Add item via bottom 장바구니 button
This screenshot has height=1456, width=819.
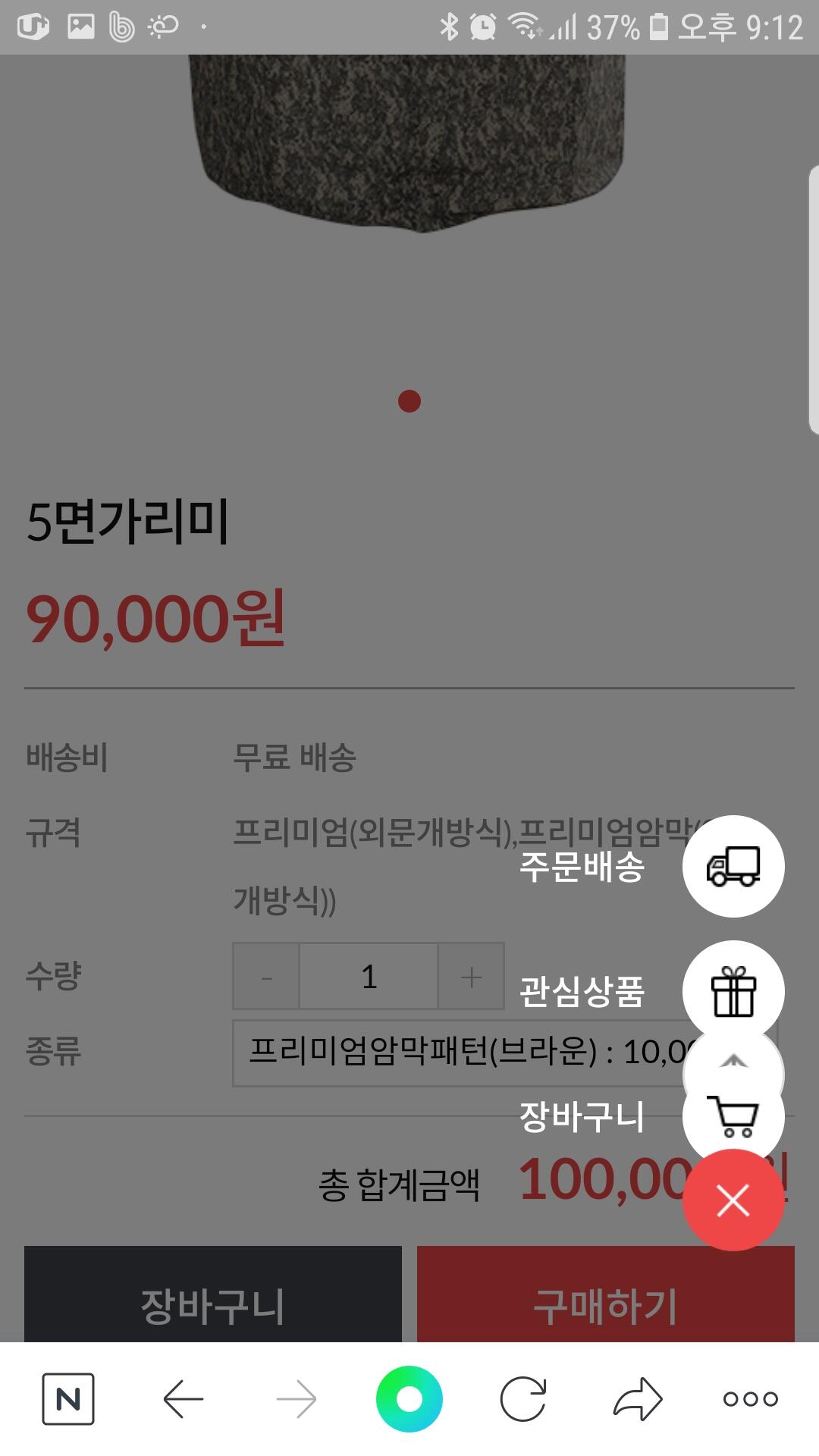[213, 1295]
